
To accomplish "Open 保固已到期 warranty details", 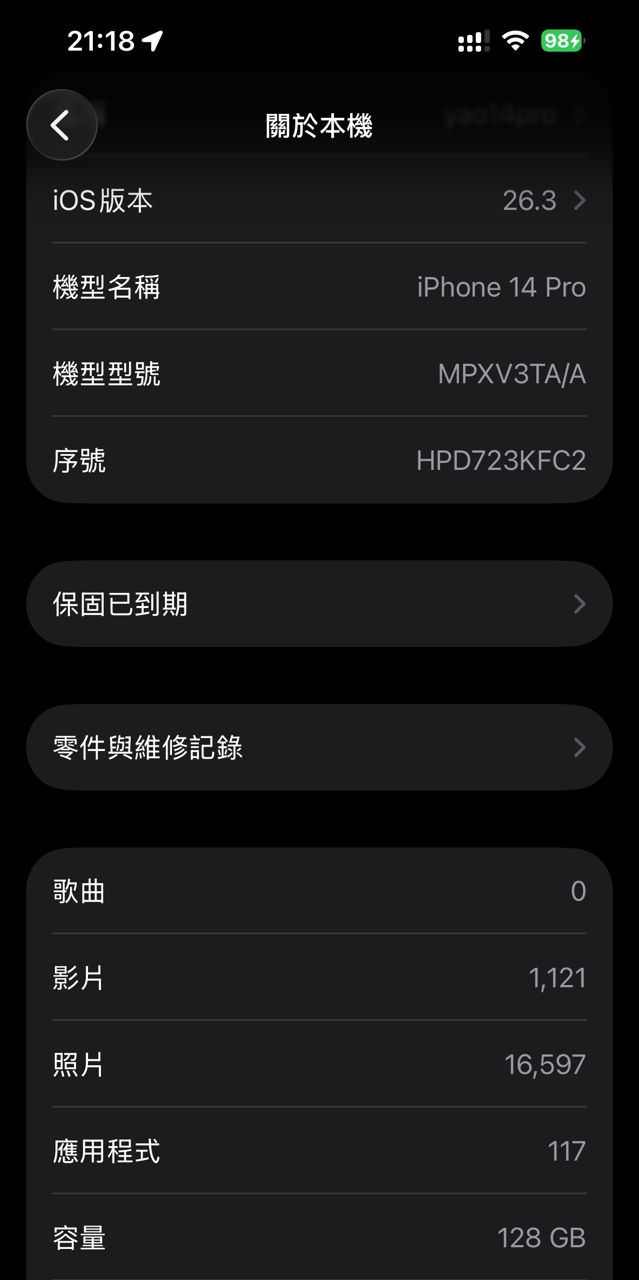I will pos(319,604).
